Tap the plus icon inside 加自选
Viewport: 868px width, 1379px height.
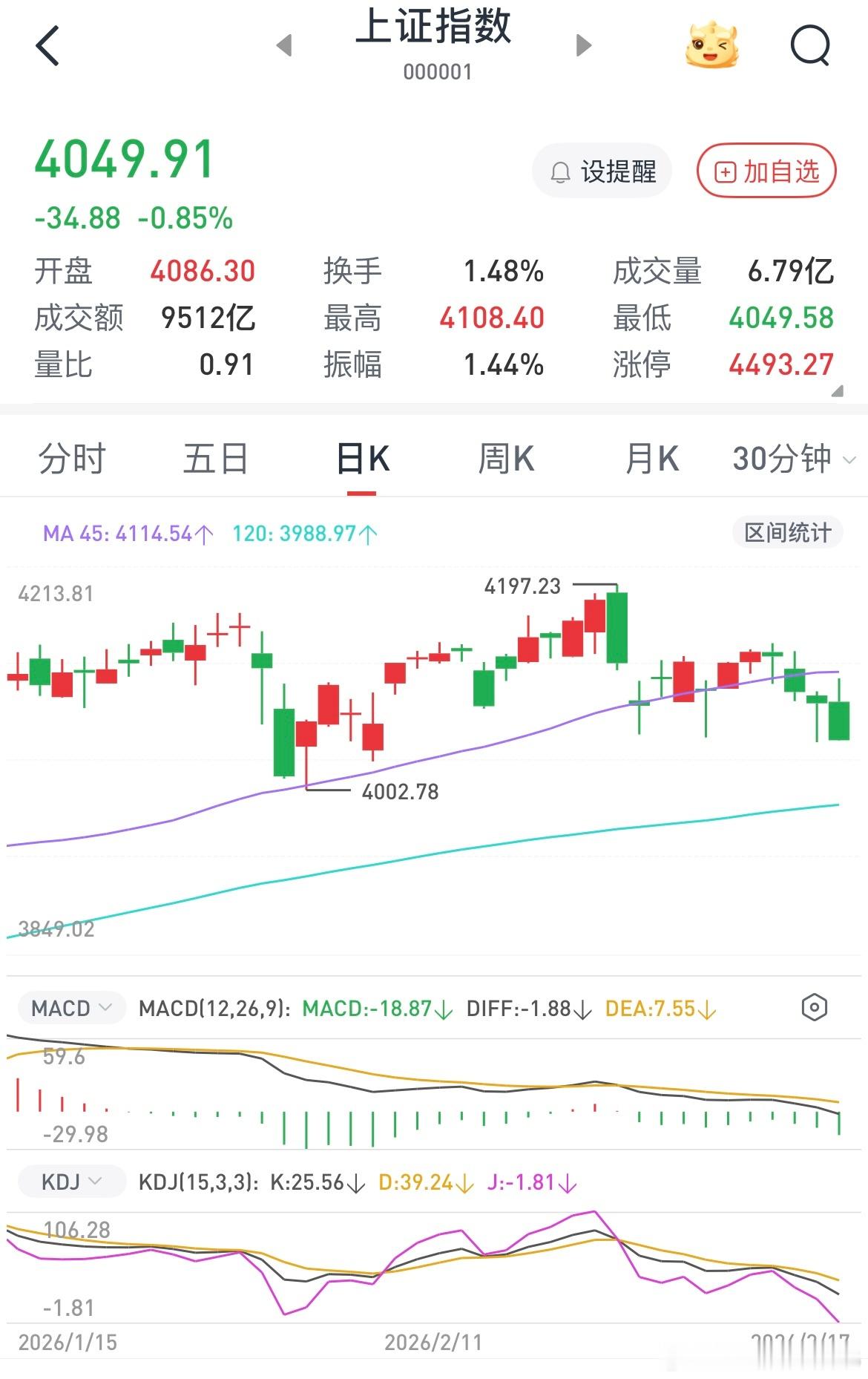(x=725, y=171)
